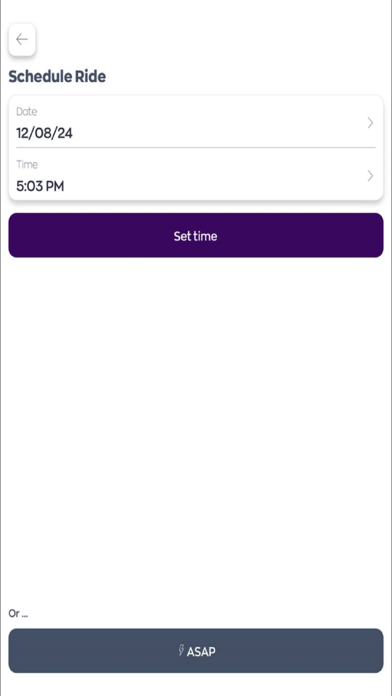Image resolution: width=392 pixels, height=696 pixels.
Task: Request the ride ASAP
Action: coord(196,651)
